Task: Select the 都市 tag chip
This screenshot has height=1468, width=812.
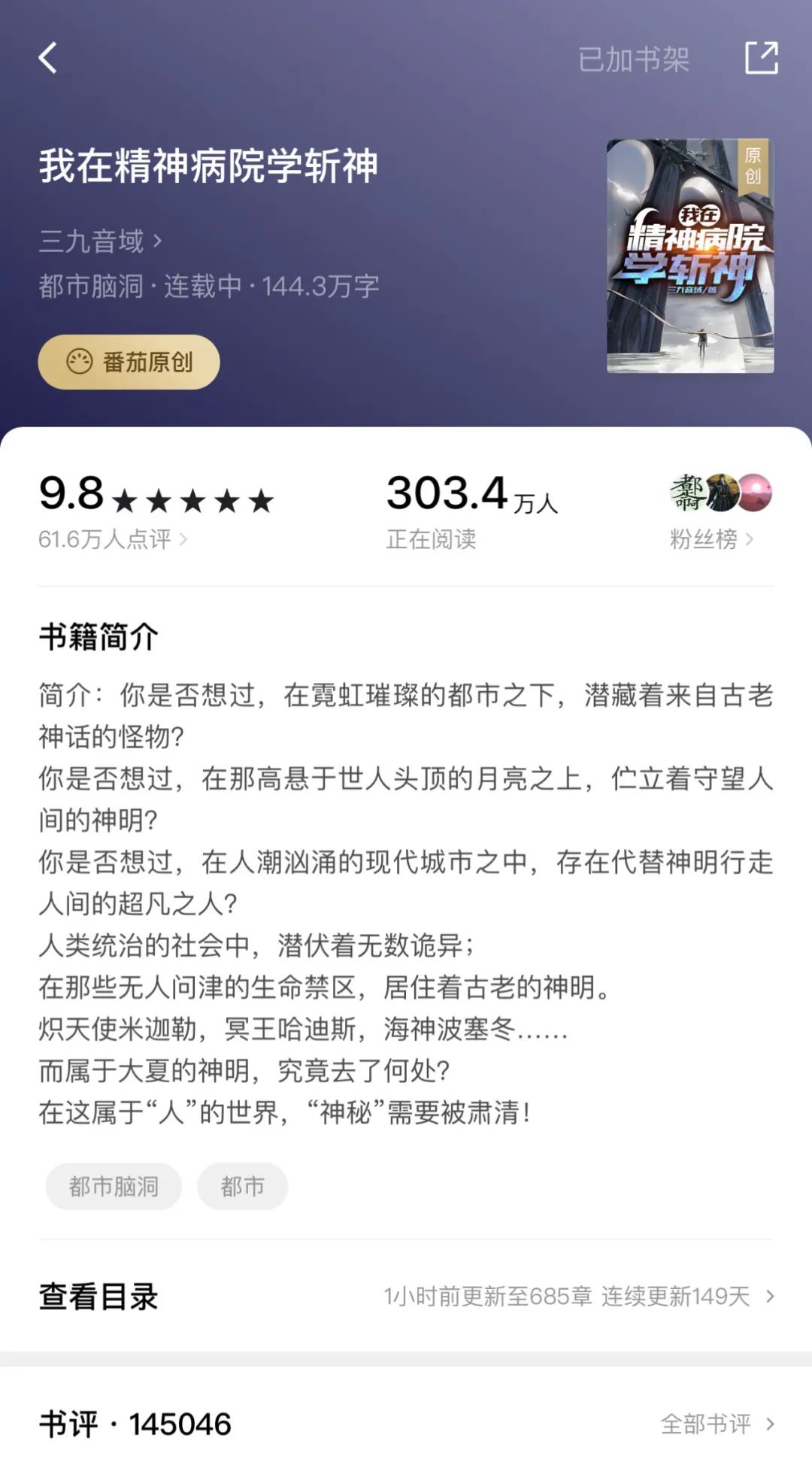Action: pyautogui.click(x=242, y=1186)
